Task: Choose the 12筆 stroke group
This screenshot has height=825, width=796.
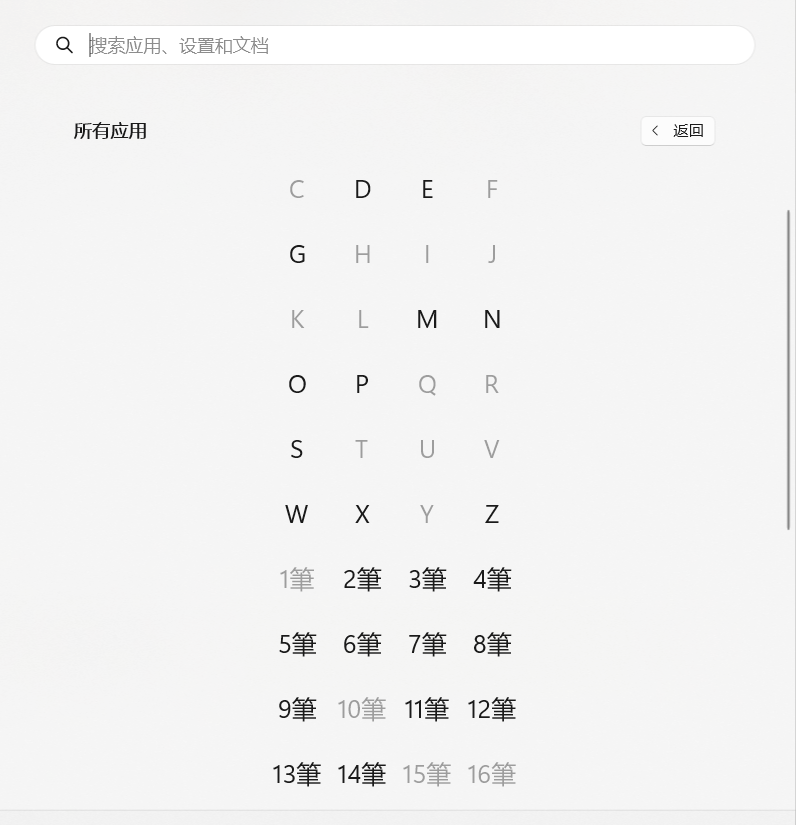Action: coord(492,709)
